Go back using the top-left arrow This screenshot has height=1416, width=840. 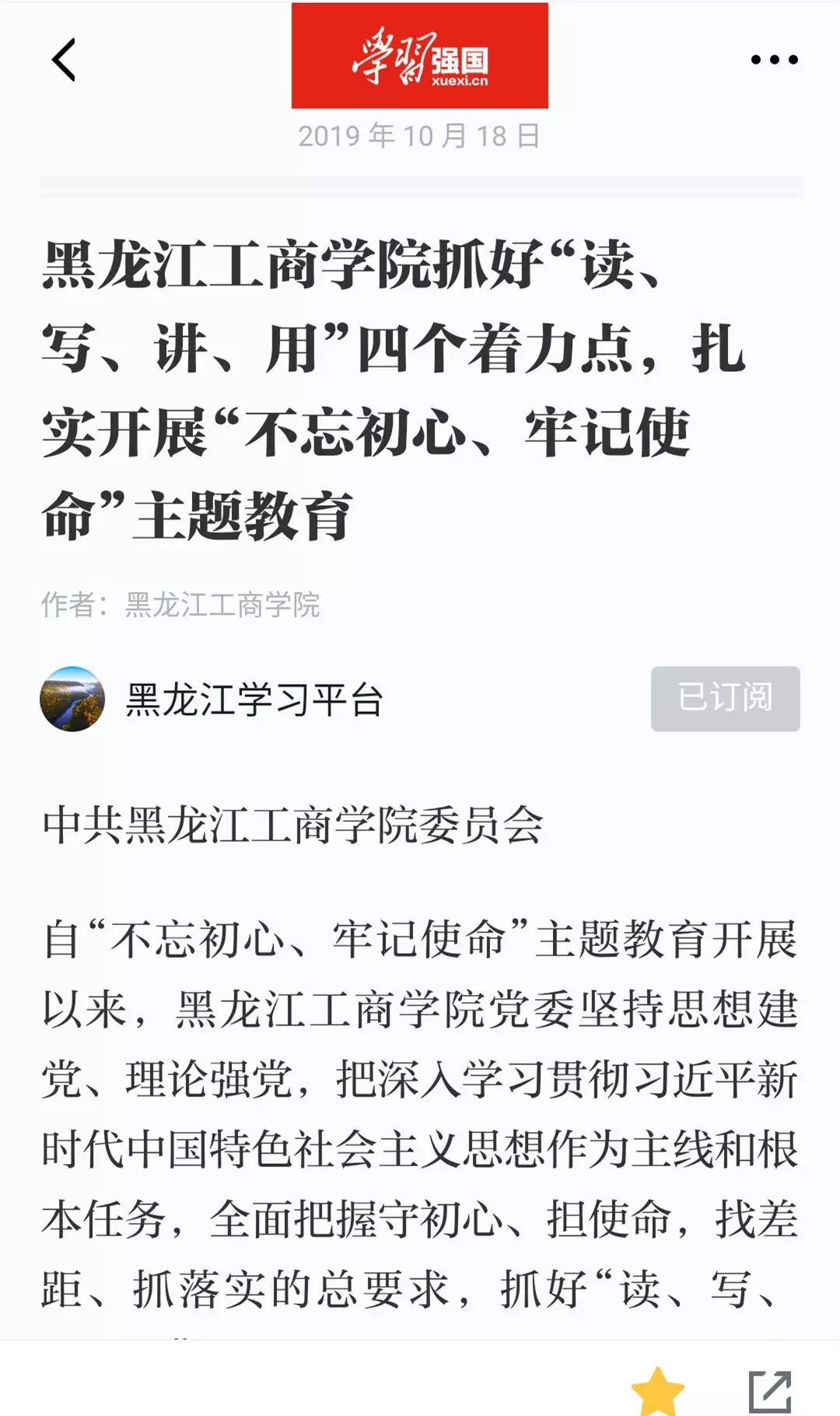point(64,60)
